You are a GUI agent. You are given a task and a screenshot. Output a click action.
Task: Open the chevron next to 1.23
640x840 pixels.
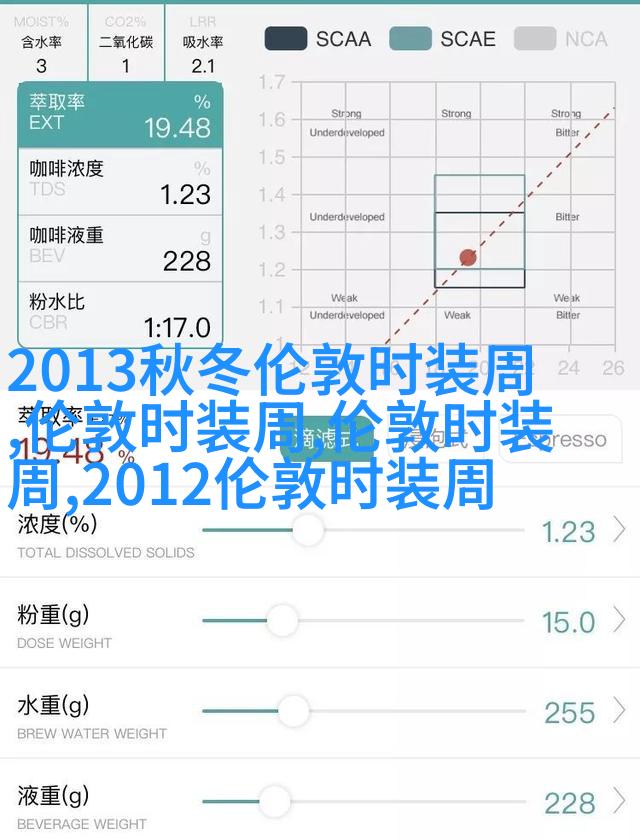[621, 531]
